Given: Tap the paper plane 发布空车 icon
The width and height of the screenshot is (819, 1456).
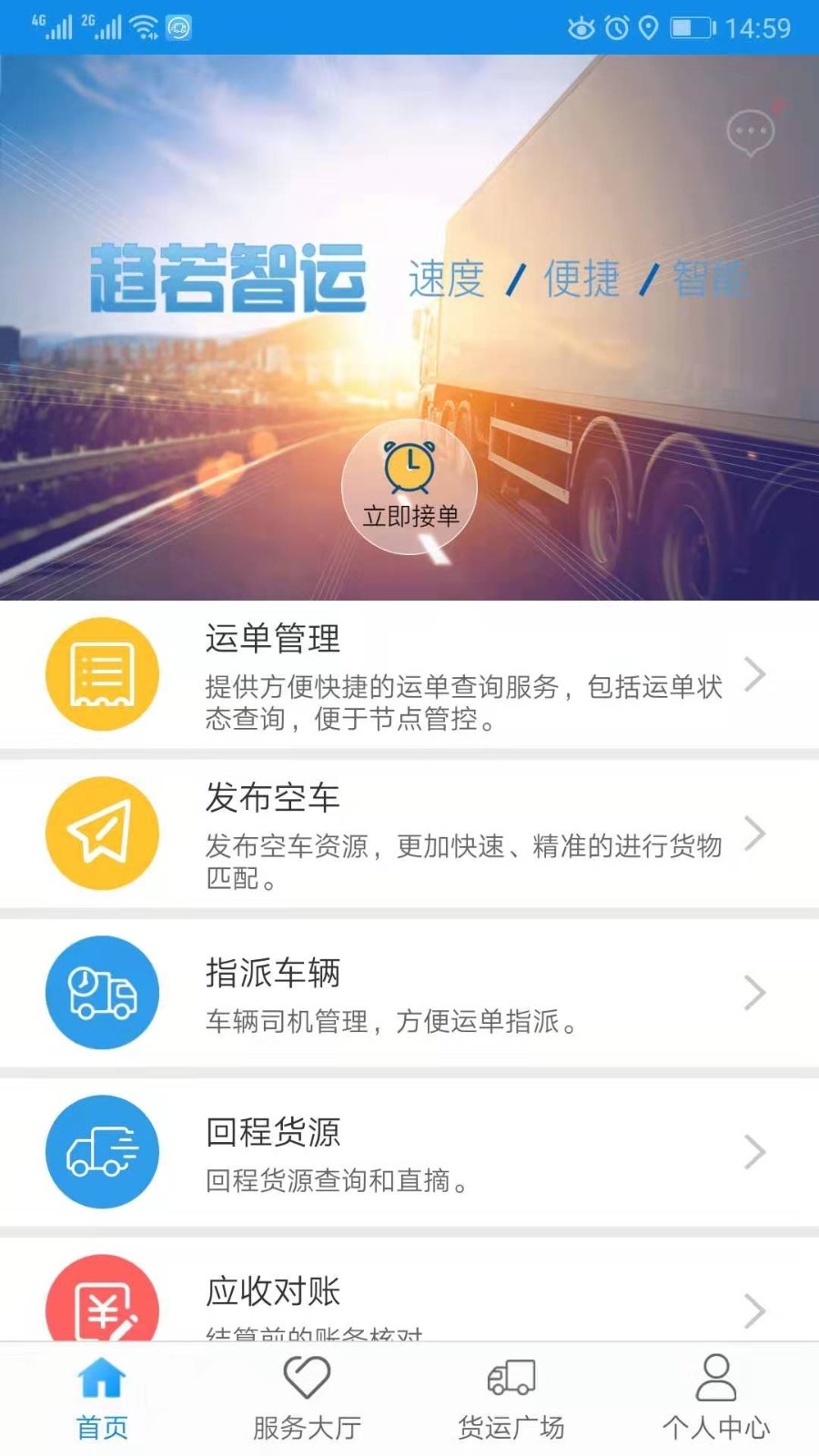Looking at the screenshot, I should [102, 833].
